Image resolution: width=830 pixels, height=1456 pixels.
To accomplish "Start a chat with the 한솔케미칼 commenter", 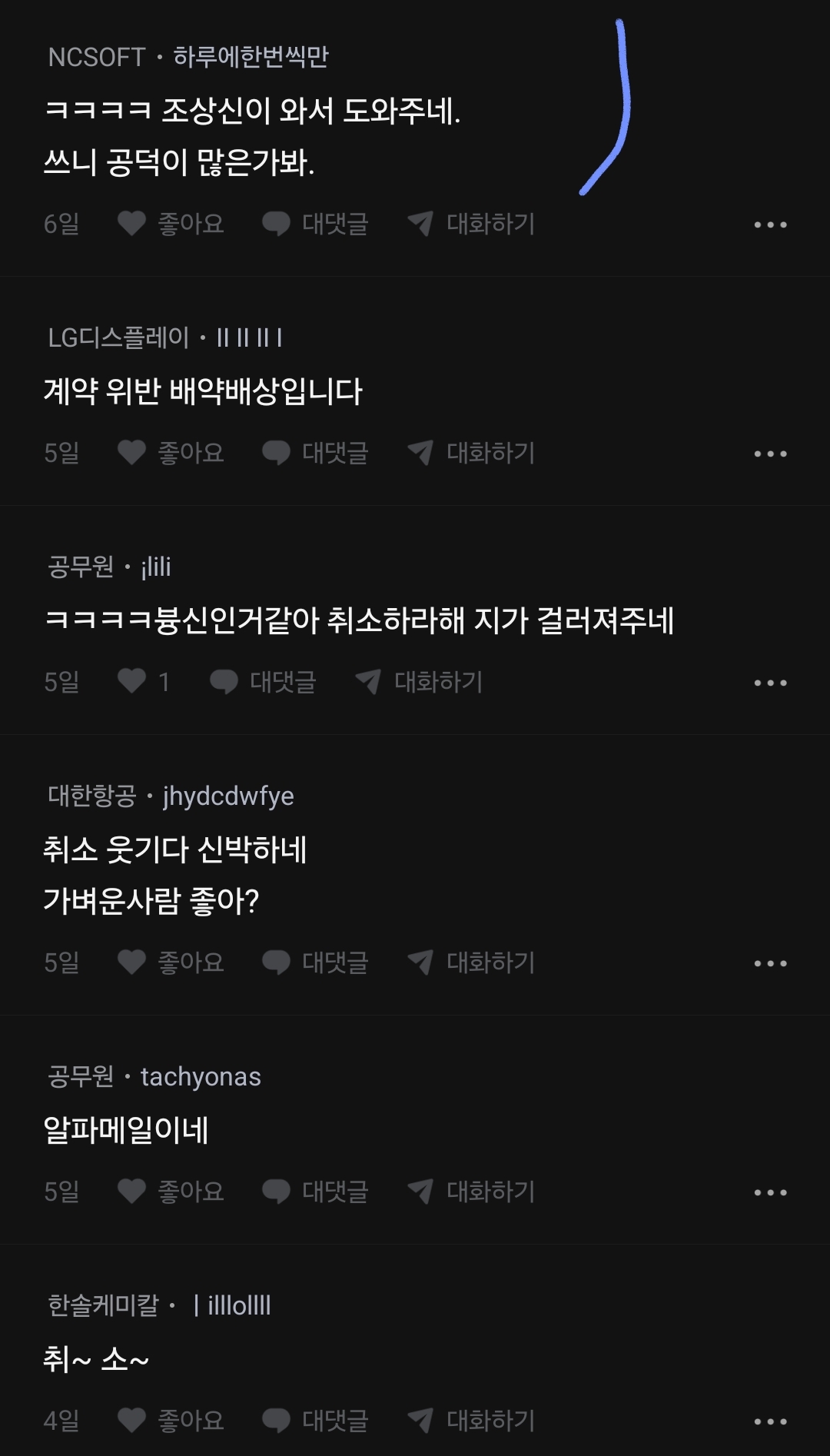I will click(470, 1421).
